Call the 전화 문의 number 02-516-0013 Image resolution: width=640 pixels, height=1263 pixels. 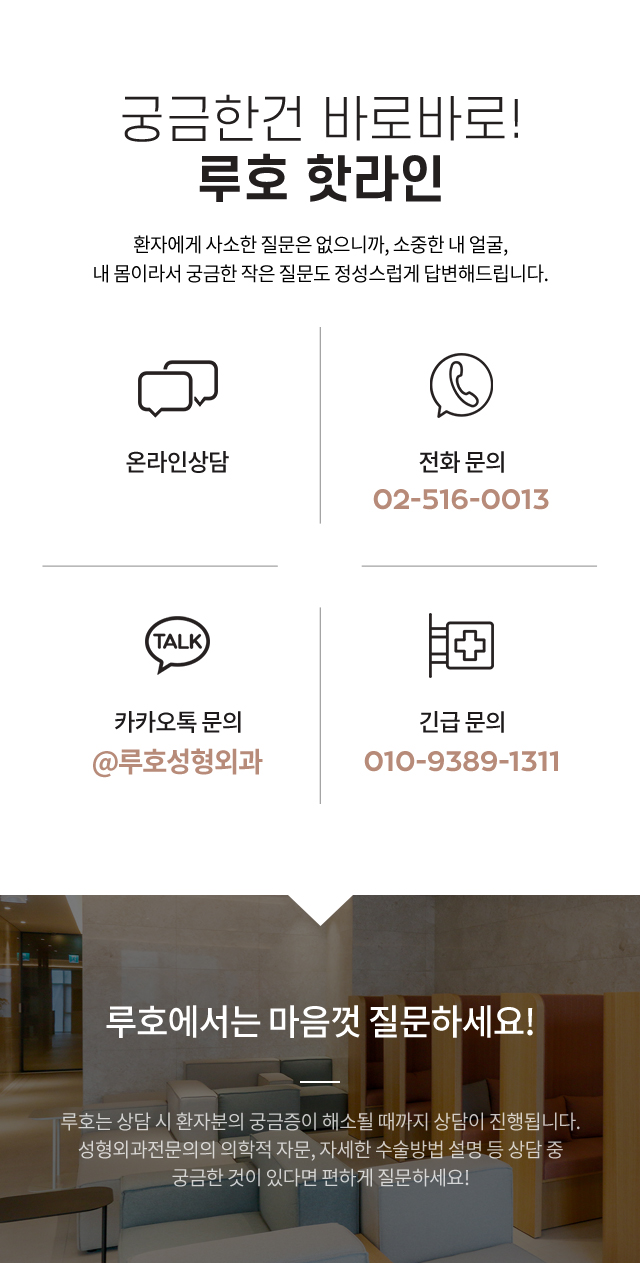[x=461, y=498]
